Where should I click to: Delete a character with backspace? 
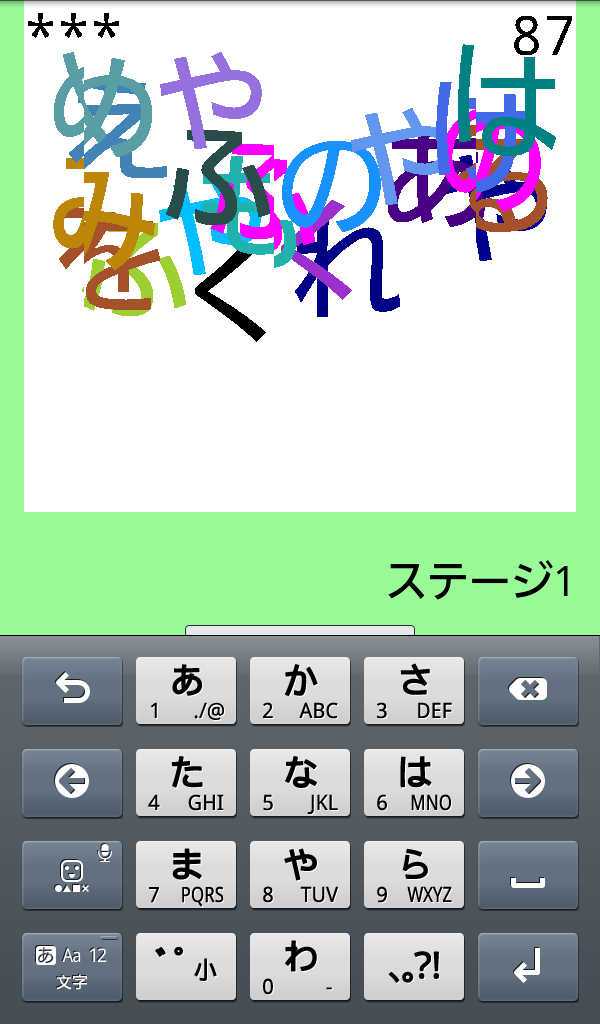click(528, 691)
